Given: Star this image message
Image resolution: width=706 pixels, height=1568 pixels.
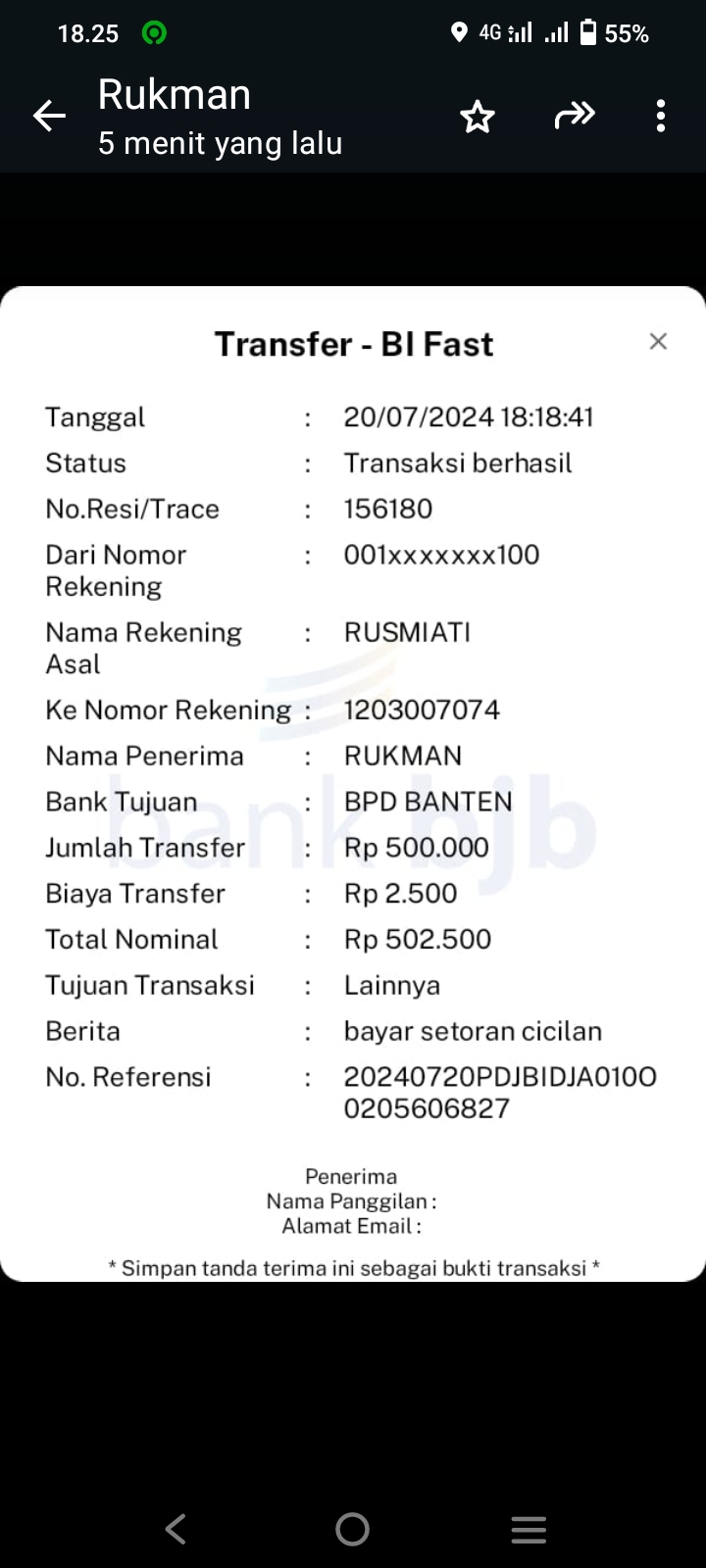Looking at the screenshot, I should tap(478, 117).
